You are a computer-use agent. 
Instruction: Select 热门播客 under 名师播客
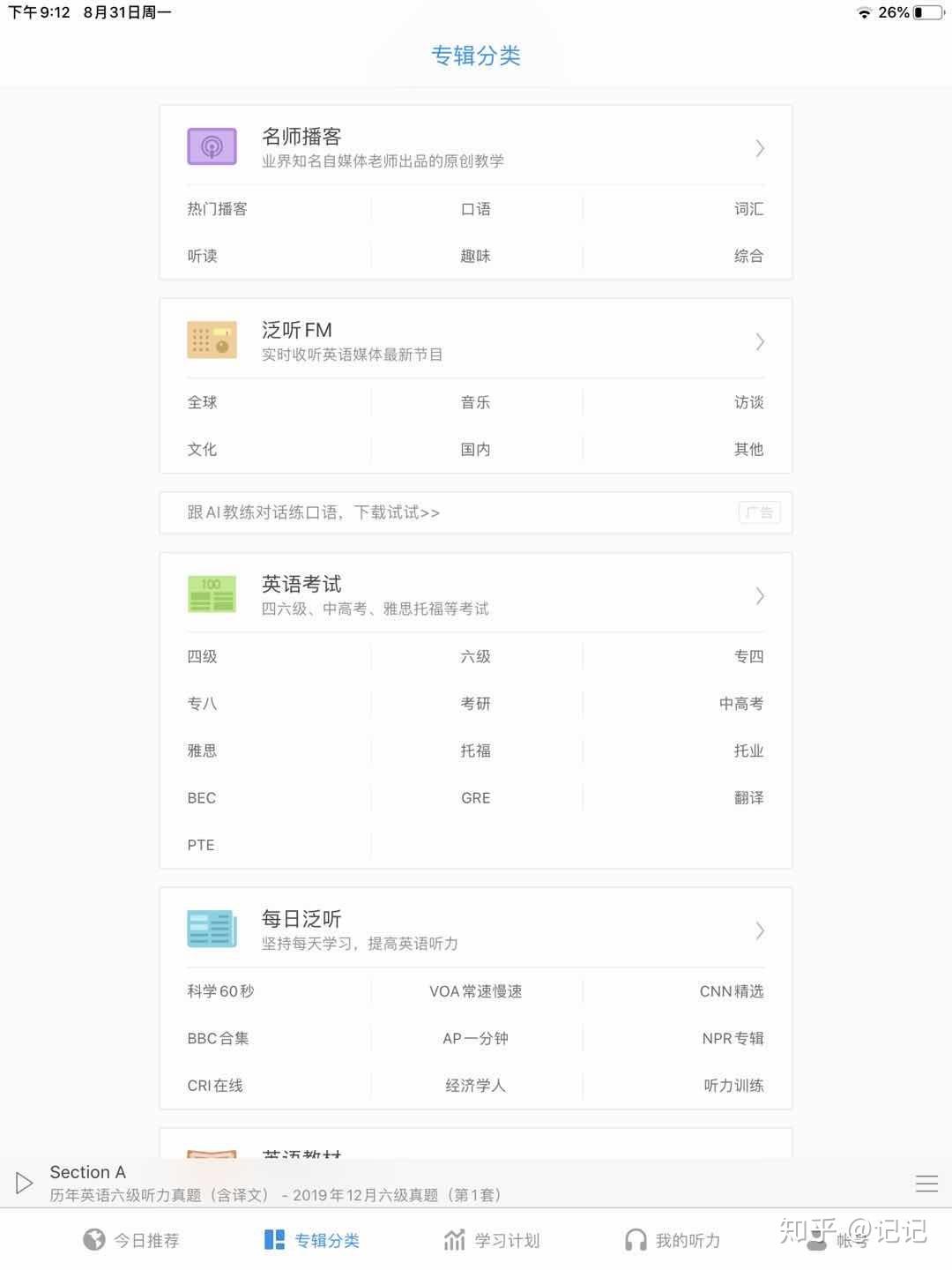click(x=217, y=209)
